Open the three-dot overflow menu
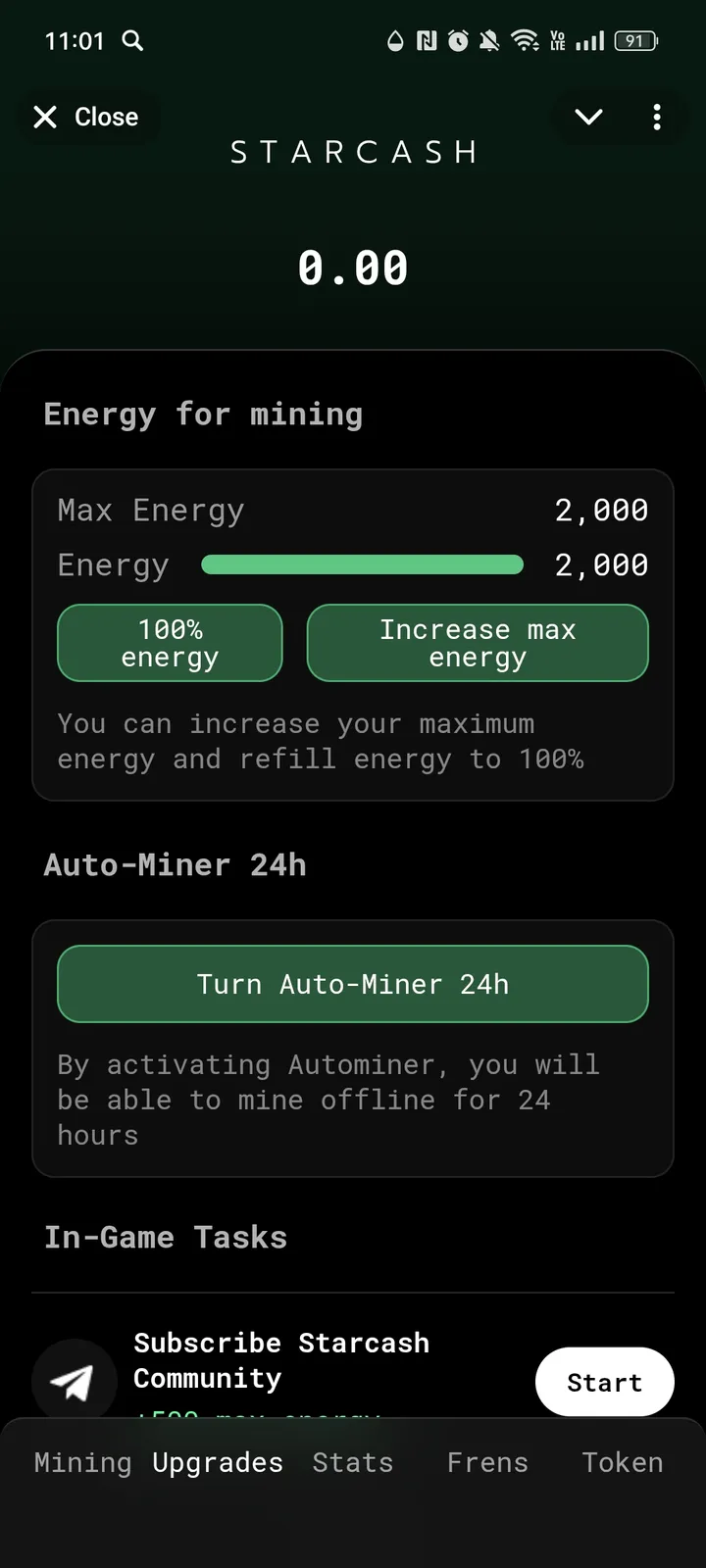The image size is (706, 1568). pos(657,118)
